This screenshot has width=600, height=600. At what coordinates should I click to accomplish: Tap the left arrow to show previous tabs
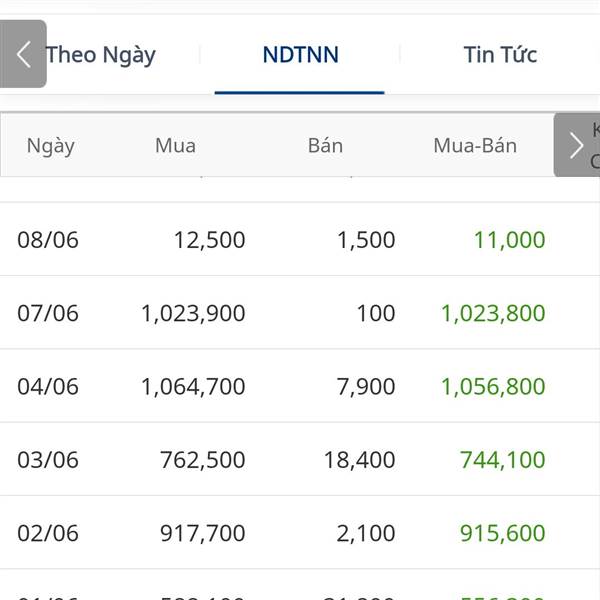click(x=23, y=54)
